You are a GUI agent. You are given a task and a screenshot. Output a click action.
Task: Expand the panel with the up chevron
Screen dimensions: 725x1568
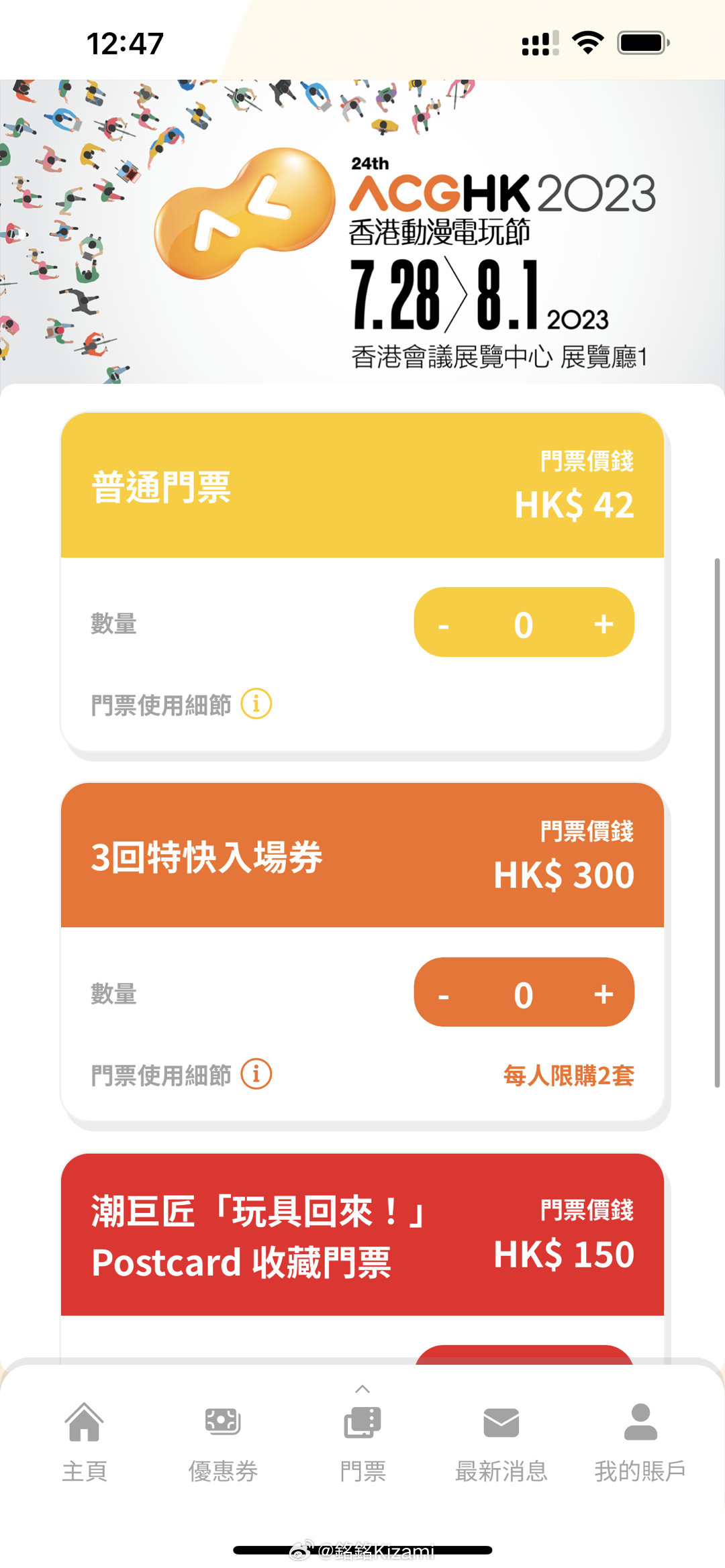362,1388
